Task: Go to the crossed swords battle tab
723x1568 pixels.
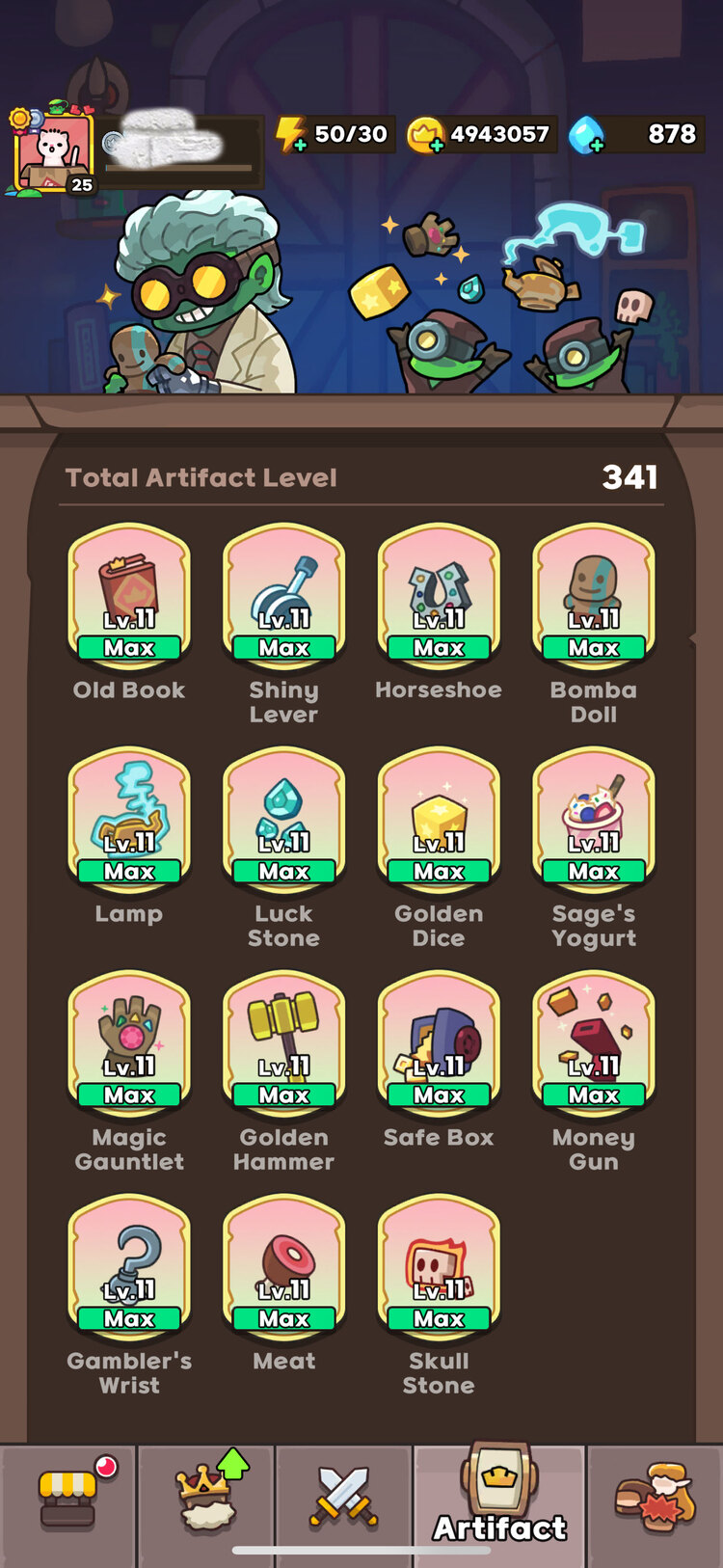Action: (344, 1500)
